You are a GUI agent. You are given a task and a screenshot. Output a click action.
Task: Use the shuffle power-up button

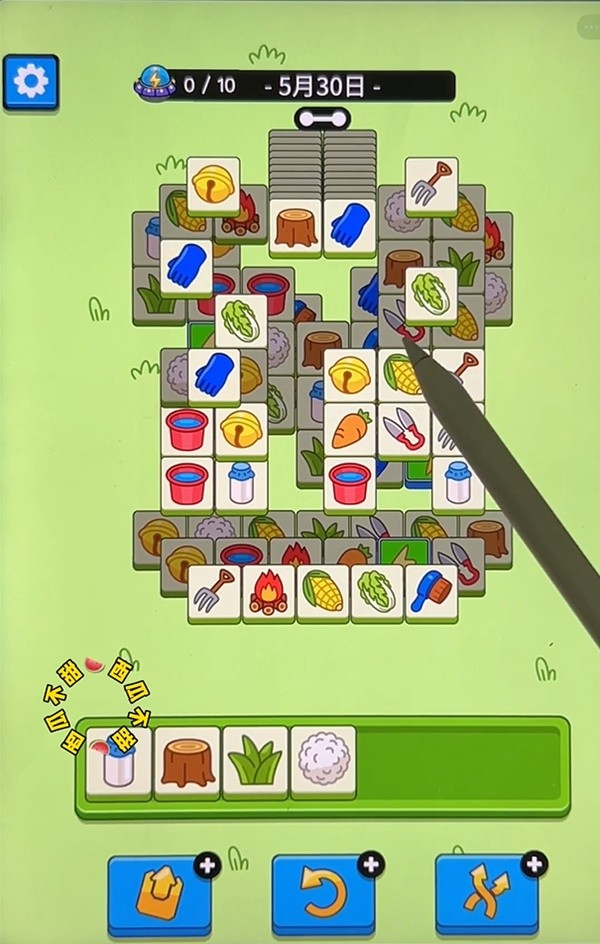pyautogui.click(x=486, y=893)
